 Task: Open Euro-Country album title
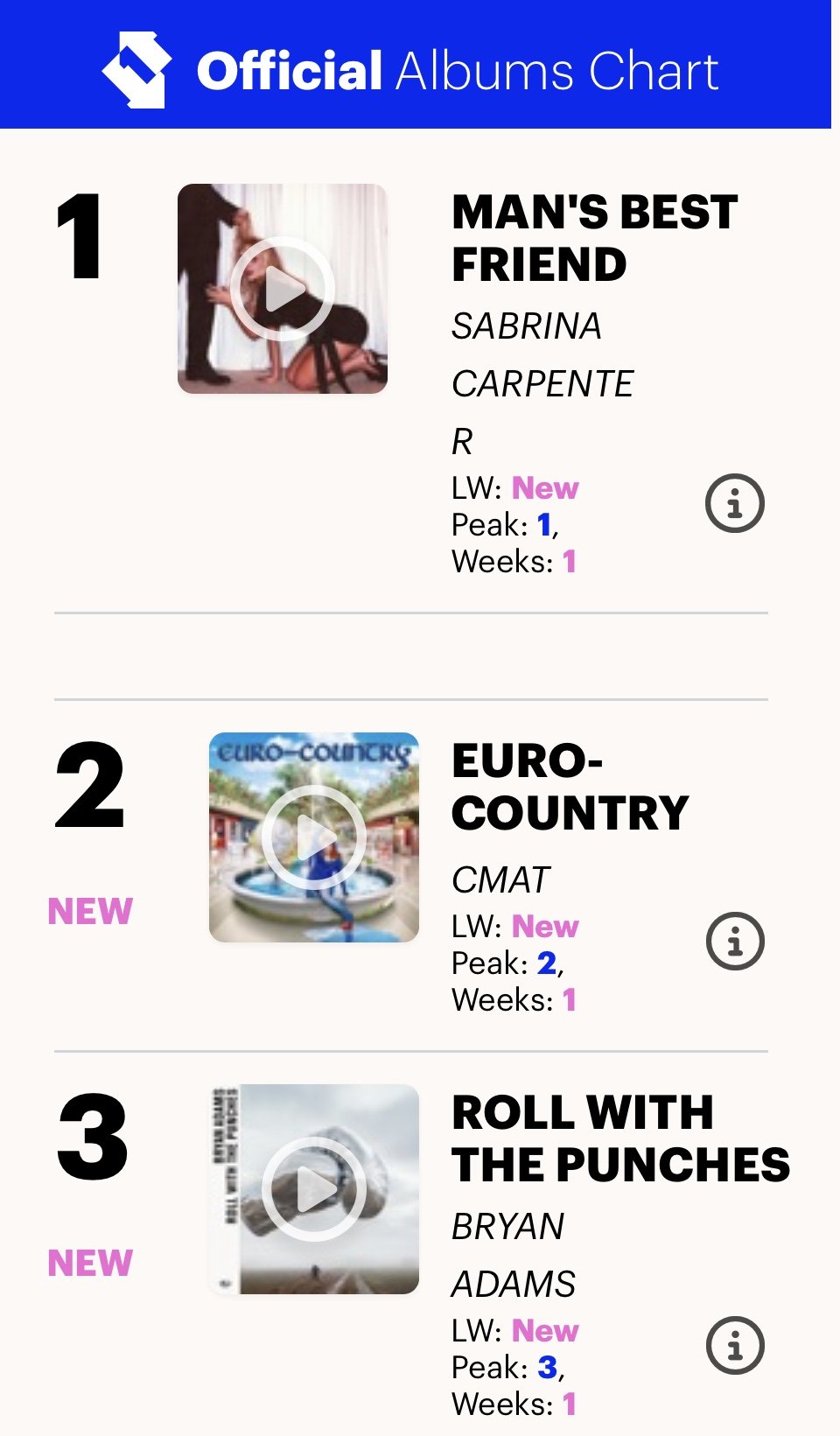(x=570, y=787)
